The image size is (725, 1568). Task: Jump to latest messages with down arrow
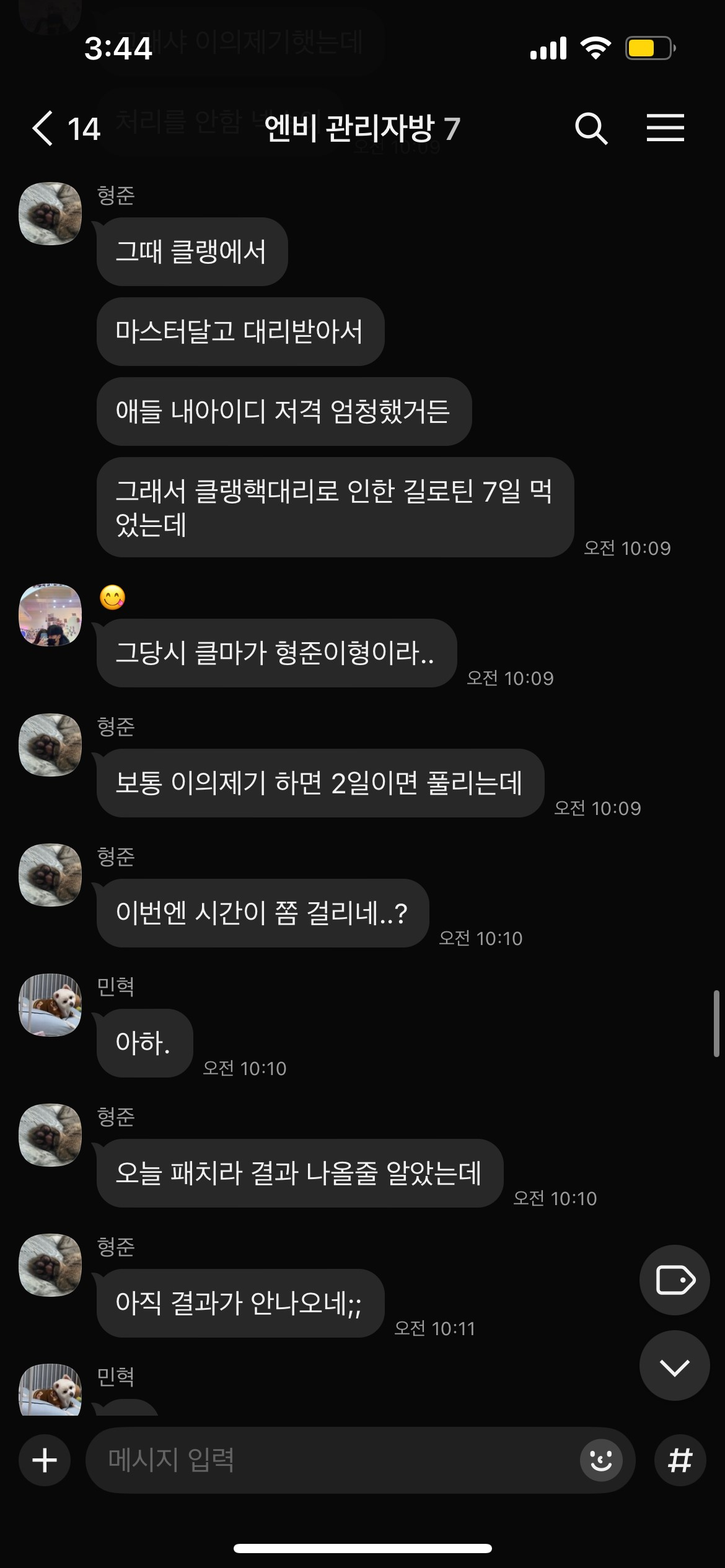[x=674, y=1367]
